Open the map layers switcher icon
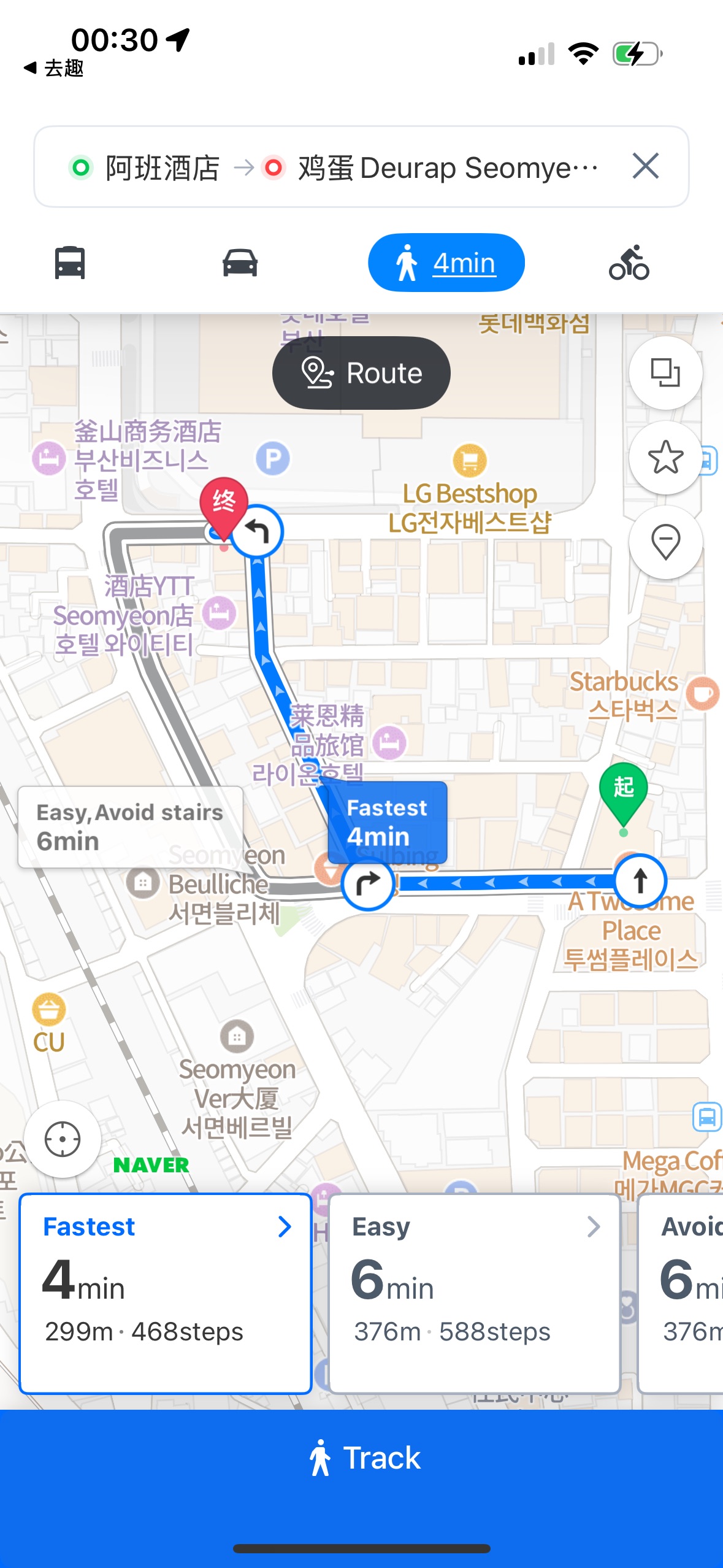 666,372
